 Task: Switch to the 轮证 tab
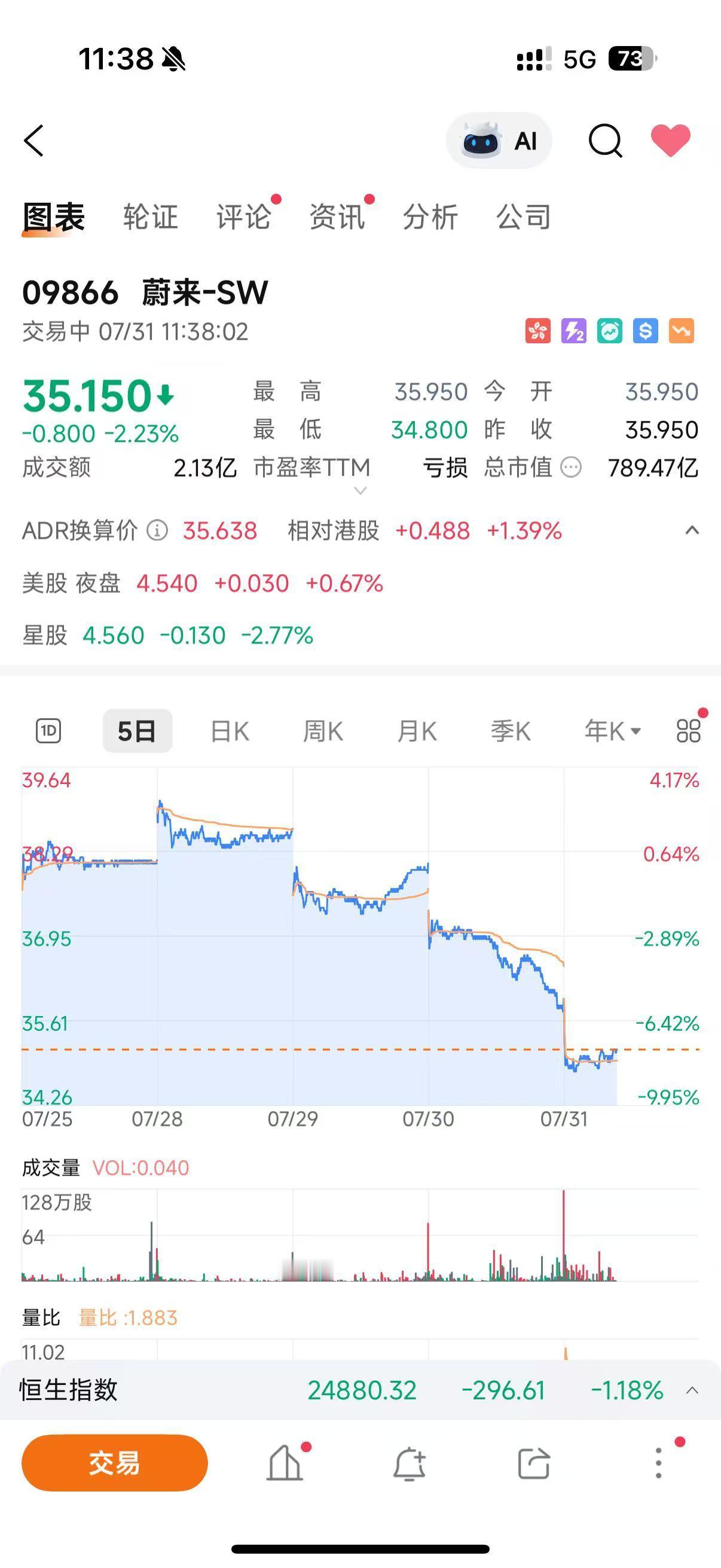click(150, 216)
